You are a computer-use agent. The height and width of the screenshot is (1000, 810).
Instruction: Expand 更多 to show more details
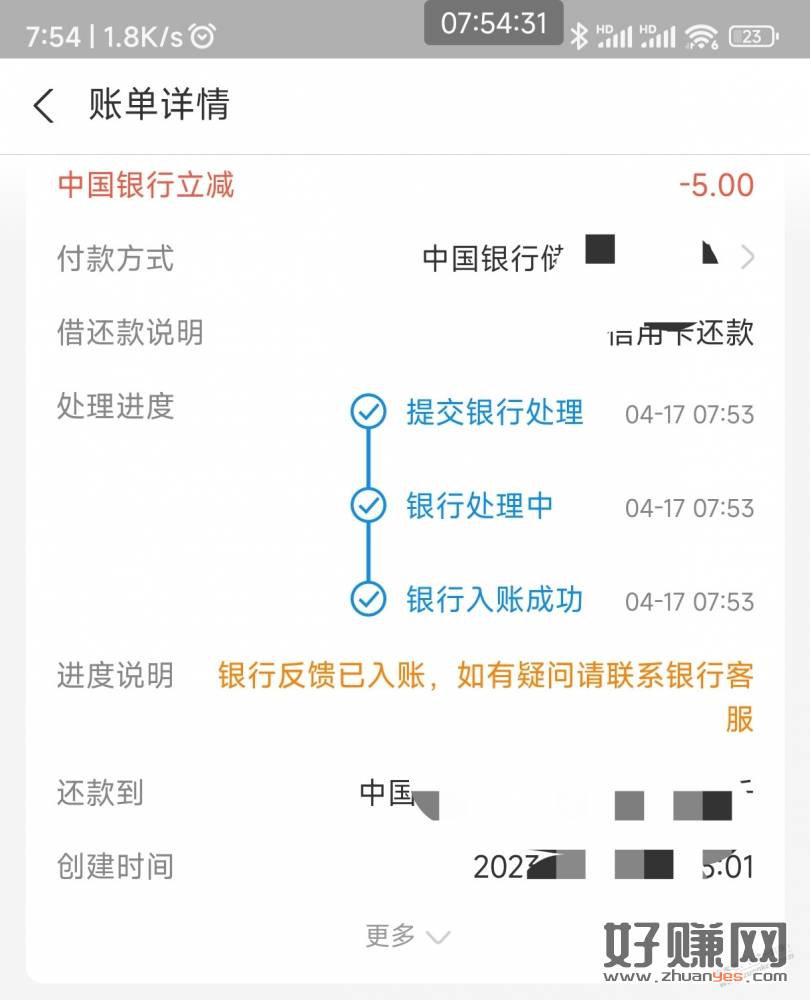[407, 936]
